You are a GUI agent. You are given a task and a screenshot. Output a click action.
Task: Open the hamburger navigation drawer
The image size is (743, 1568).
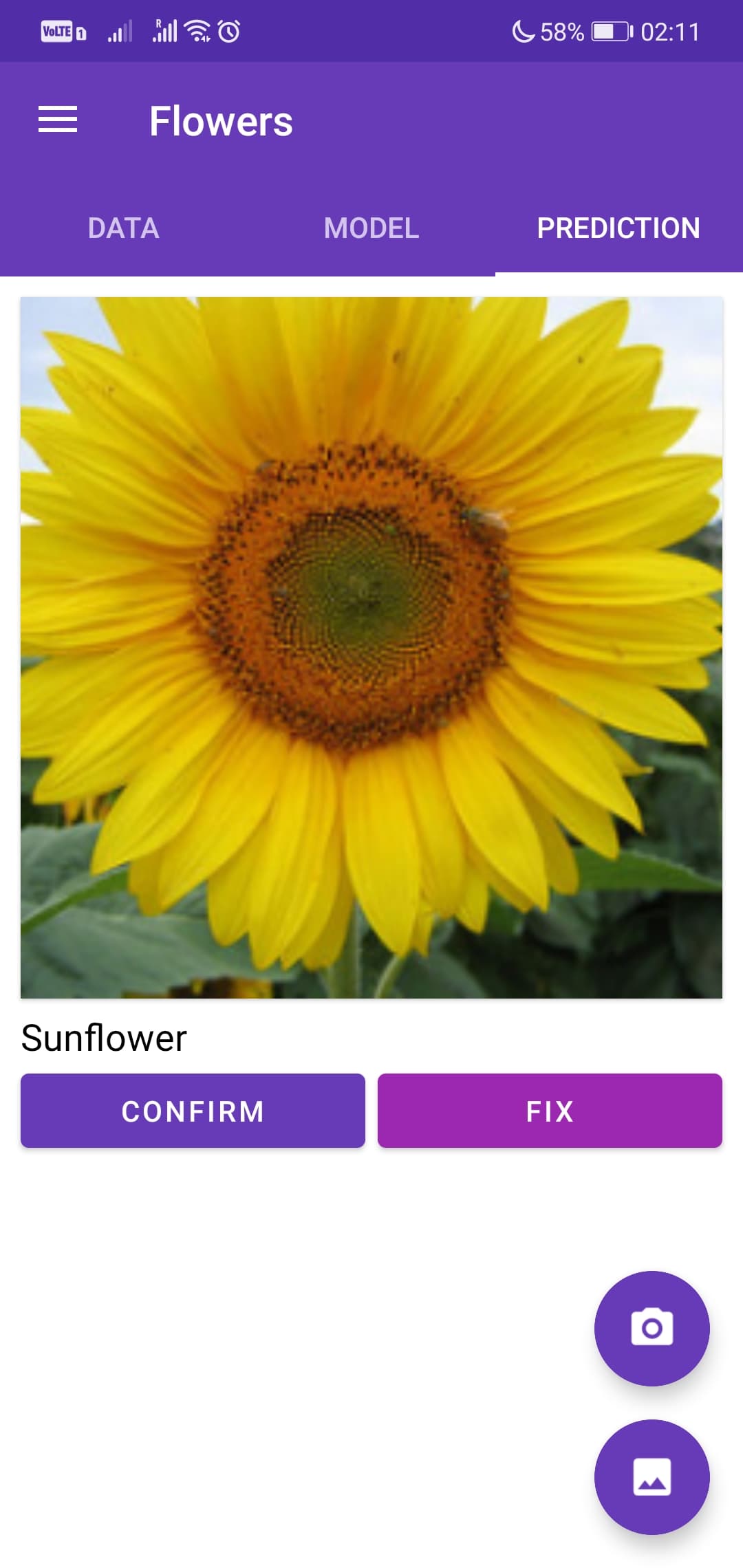pyautogui.click(x=58, y=120)
